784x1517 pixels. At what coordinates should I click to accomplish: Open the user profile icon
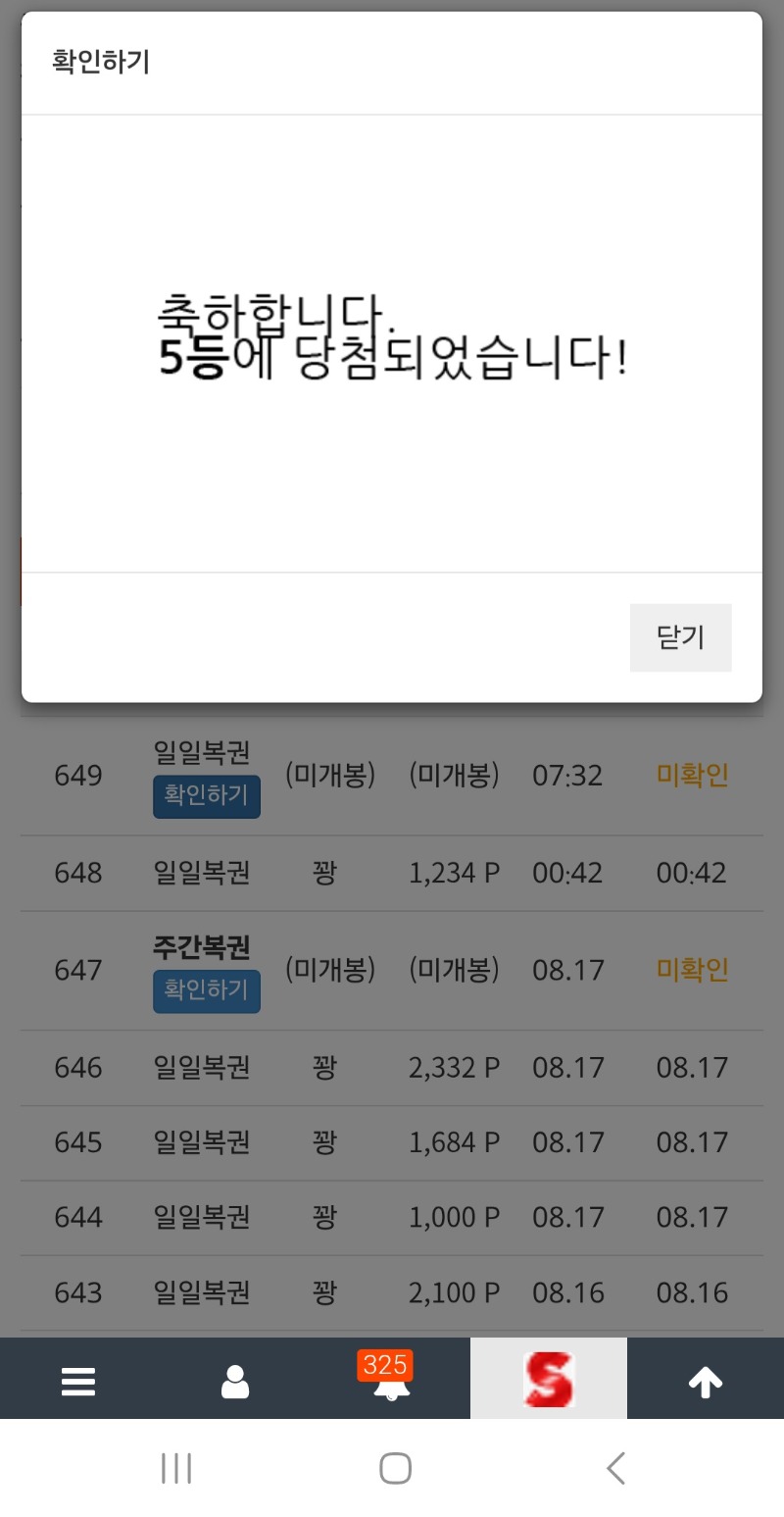click(x=235, y=1381)
